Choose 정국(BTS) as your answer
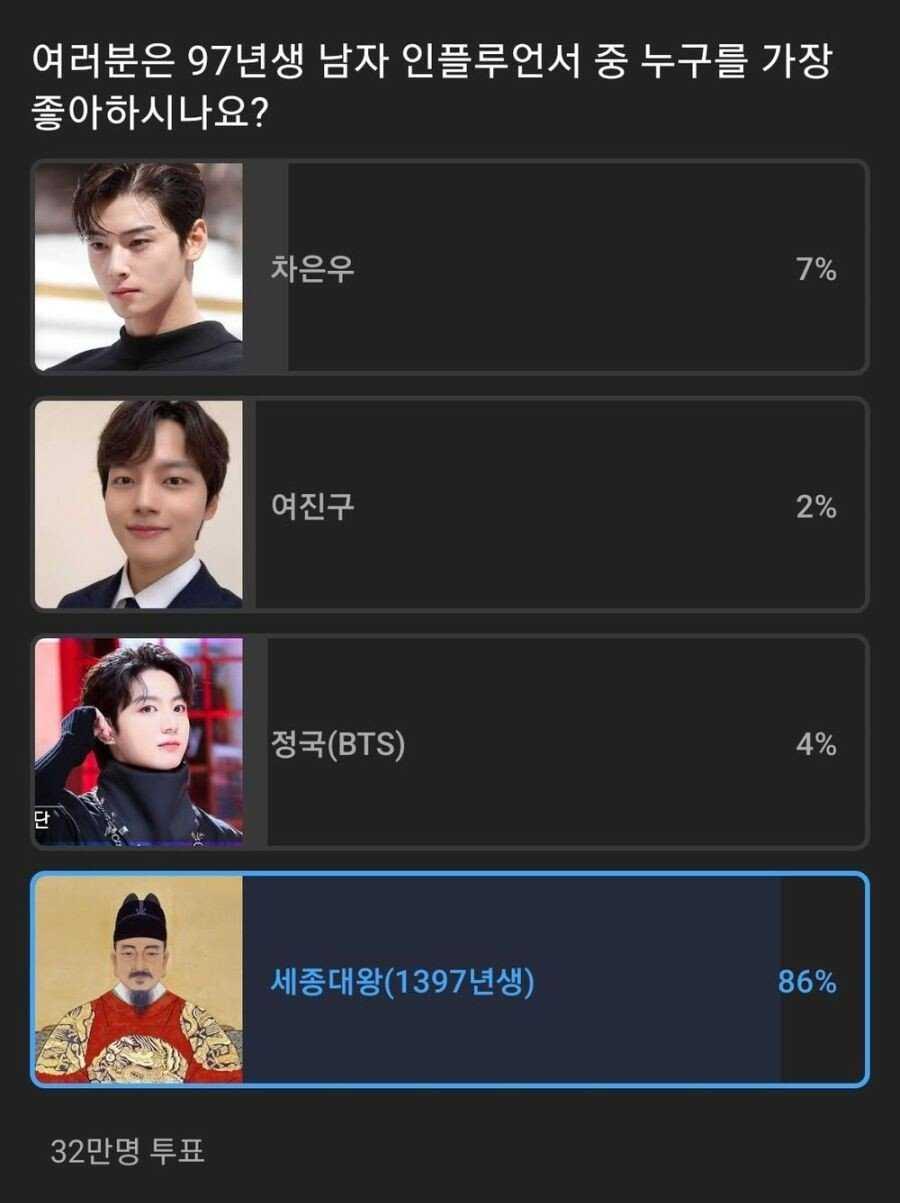 [x=450, y=744]
